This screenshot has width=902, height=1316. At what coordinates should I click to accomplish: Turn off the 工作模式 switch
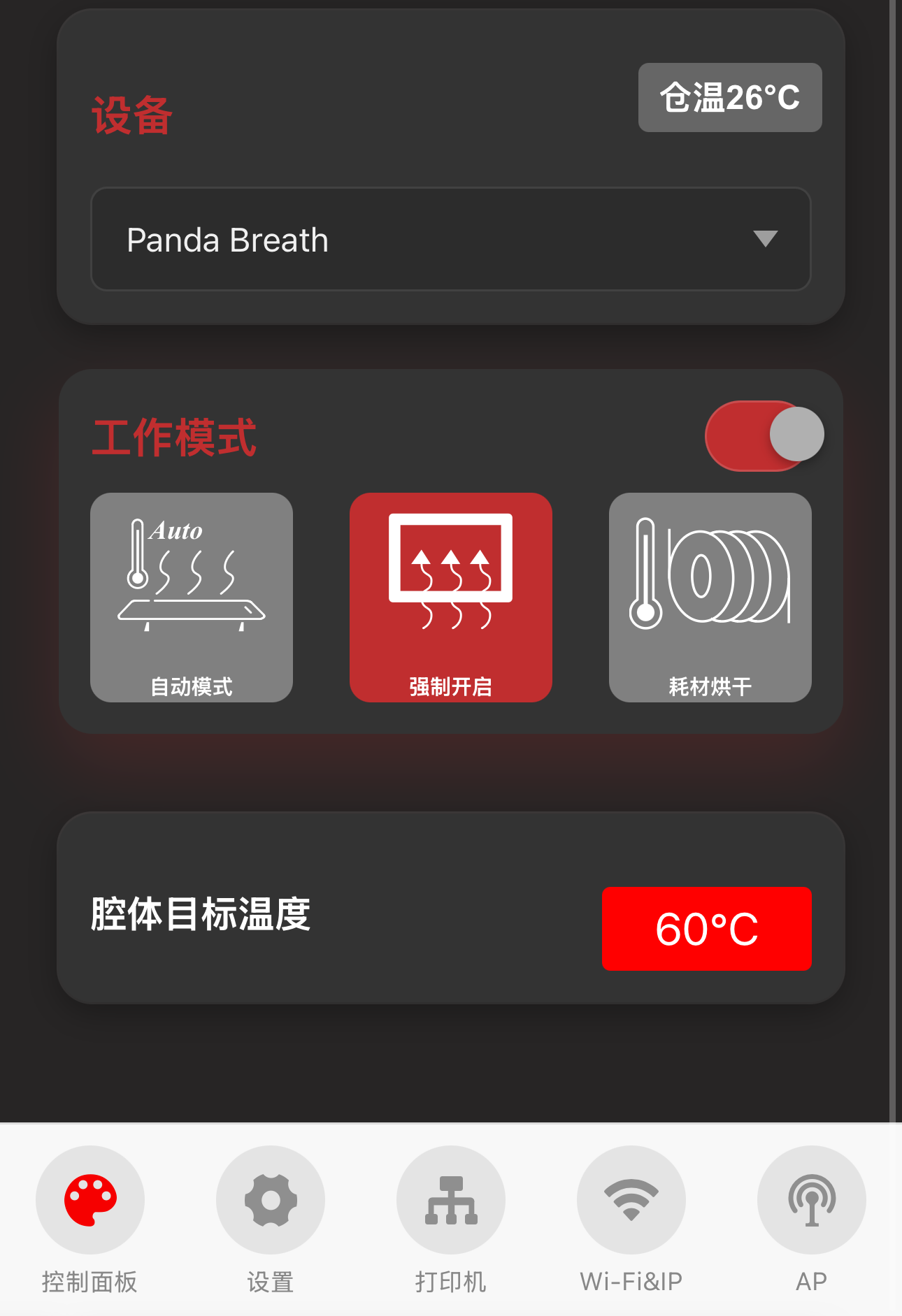764,435
